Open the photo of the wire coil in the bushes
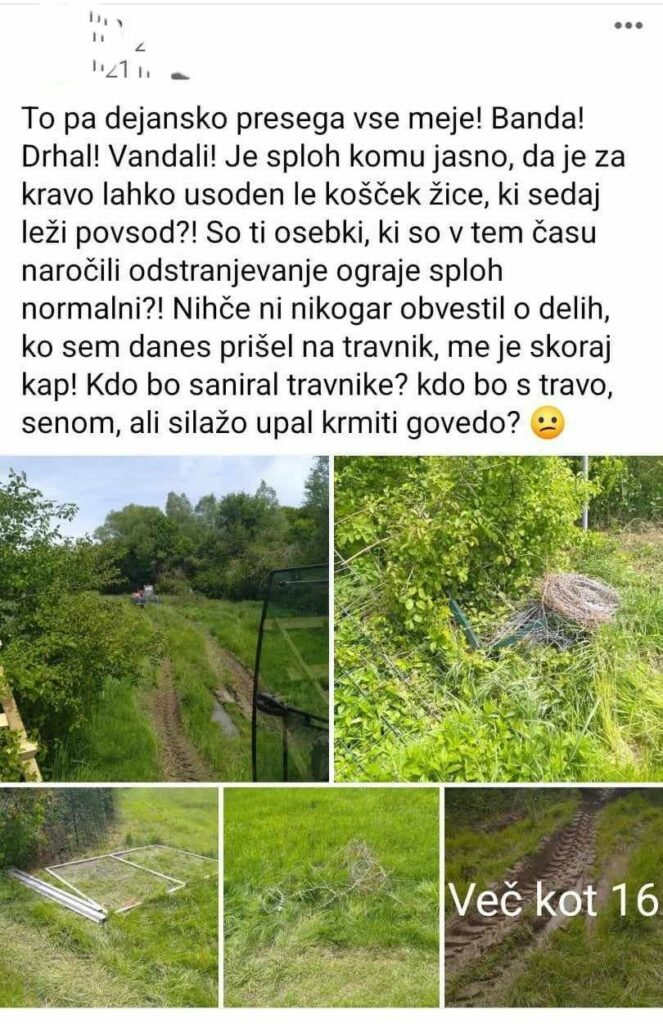Image resolution: width=663 pixels, height=1024 pixels. 498,618
